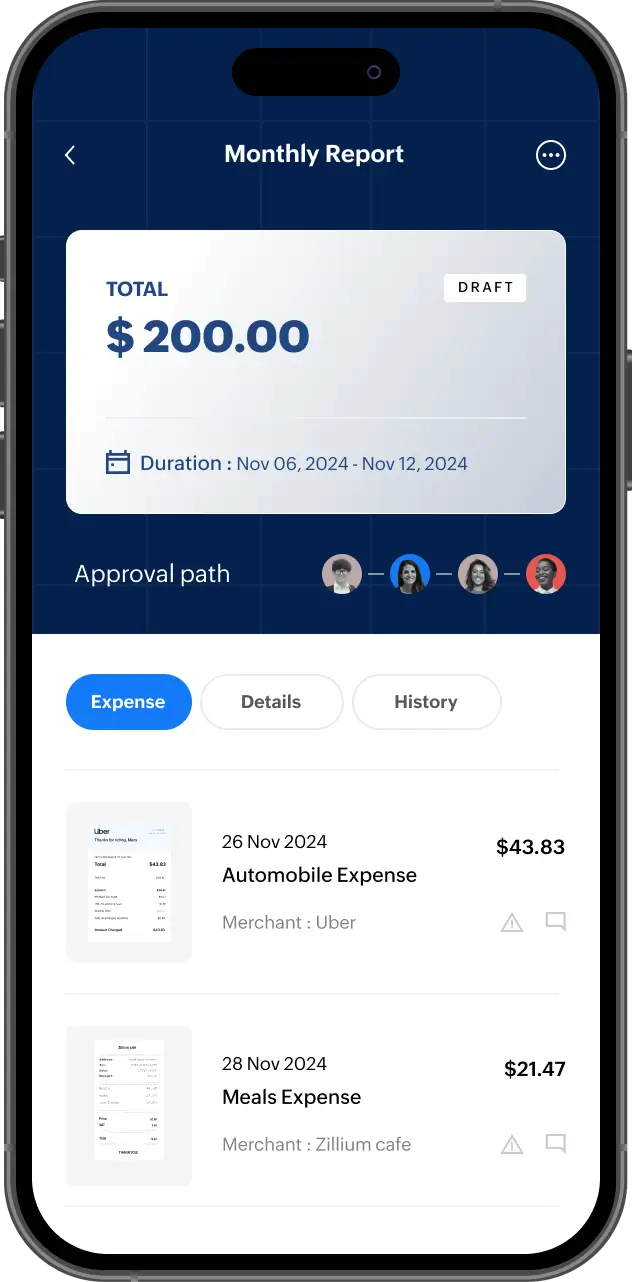Open the Meals Expense entry
The height and width of the screenshot is (1282, 632).
[x=316, y=1104]
